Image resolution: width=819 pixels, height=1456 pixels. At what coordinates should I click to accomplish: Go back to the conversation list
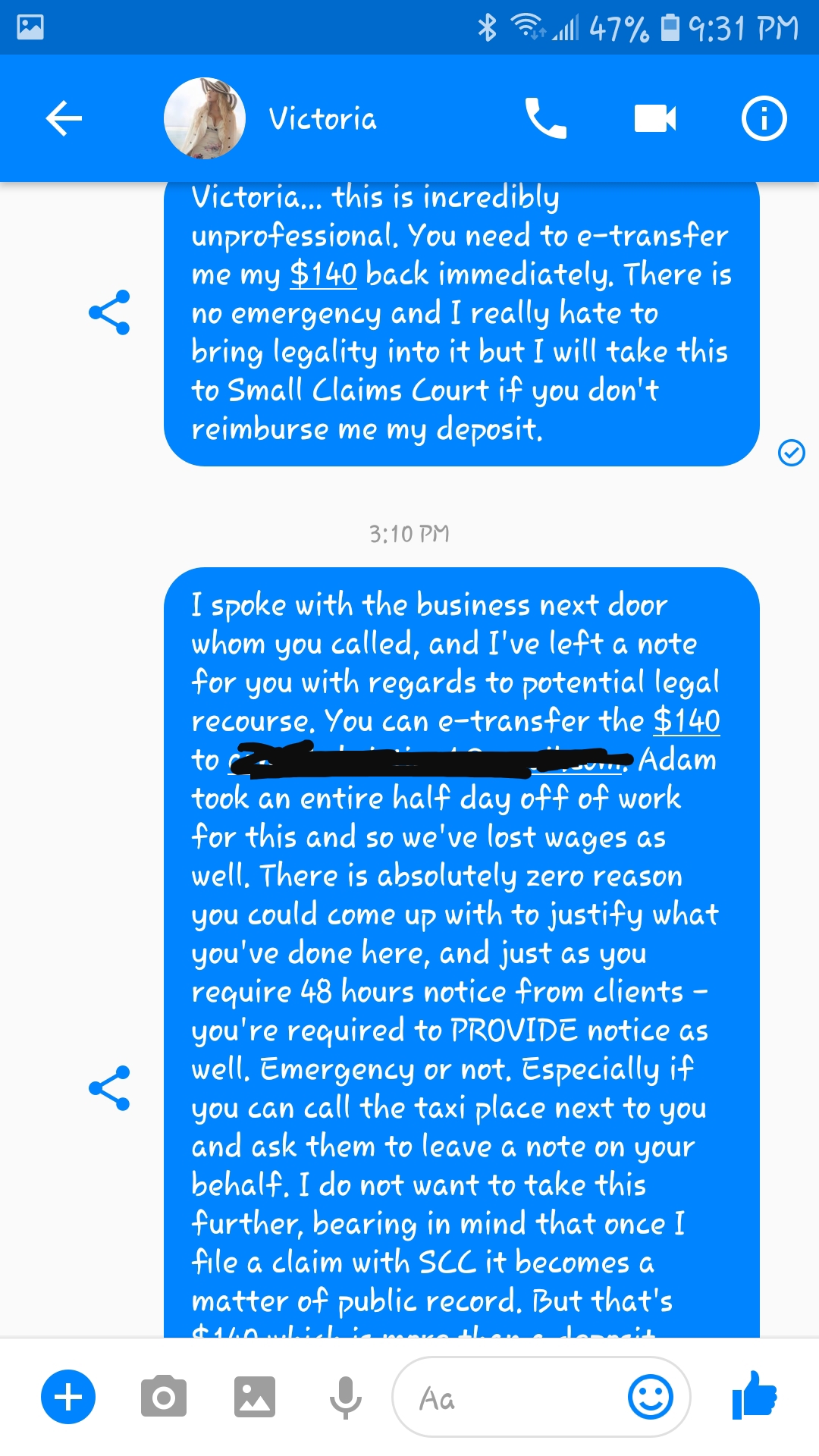(x=64, y=118)
